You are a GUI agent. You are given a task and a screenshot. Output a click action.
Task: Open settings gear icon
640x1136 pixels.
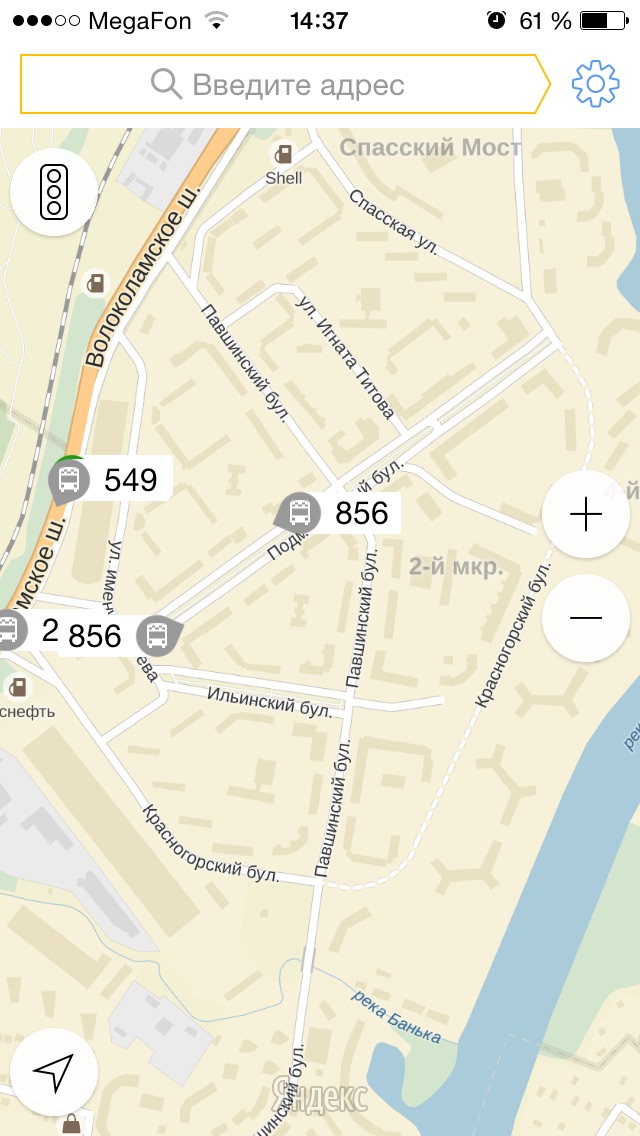[595, 84]
